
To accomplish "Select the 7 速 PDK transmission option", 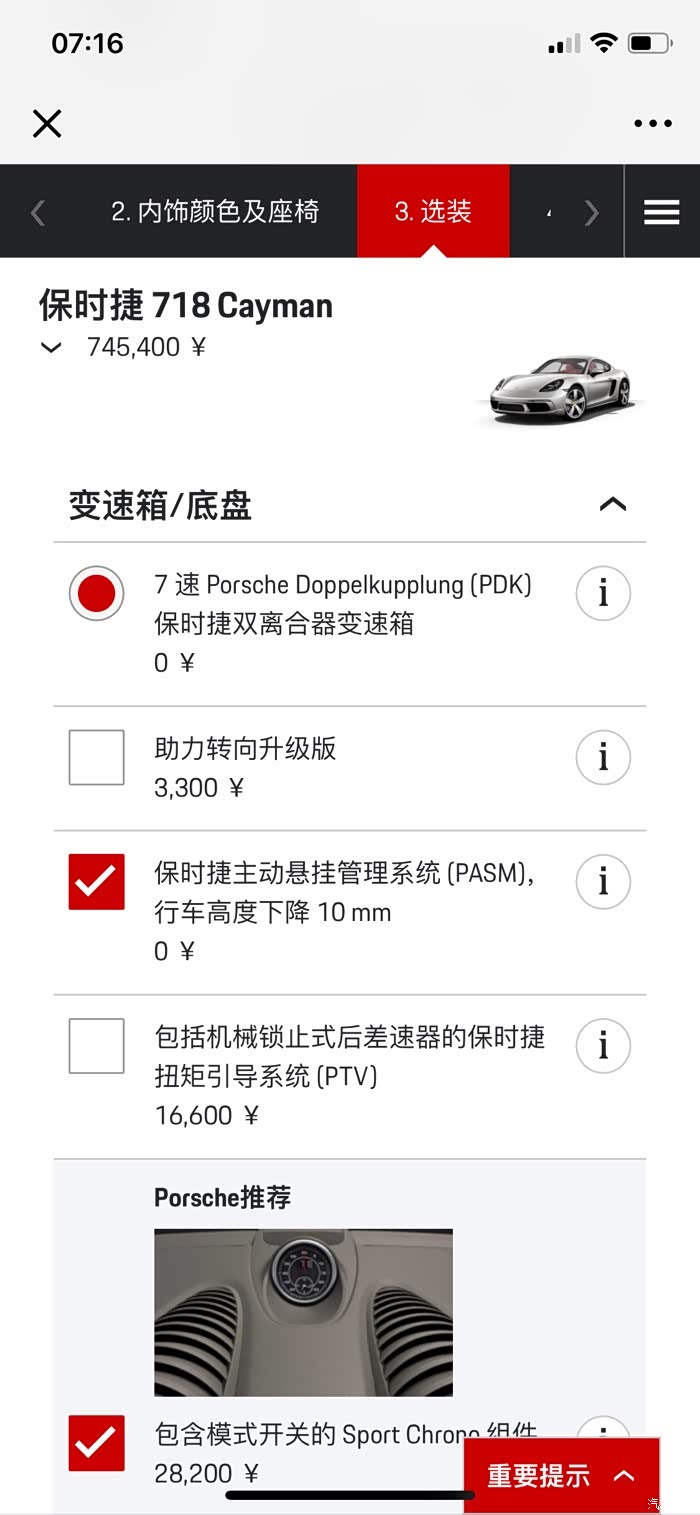I will (x=97, y=594).
